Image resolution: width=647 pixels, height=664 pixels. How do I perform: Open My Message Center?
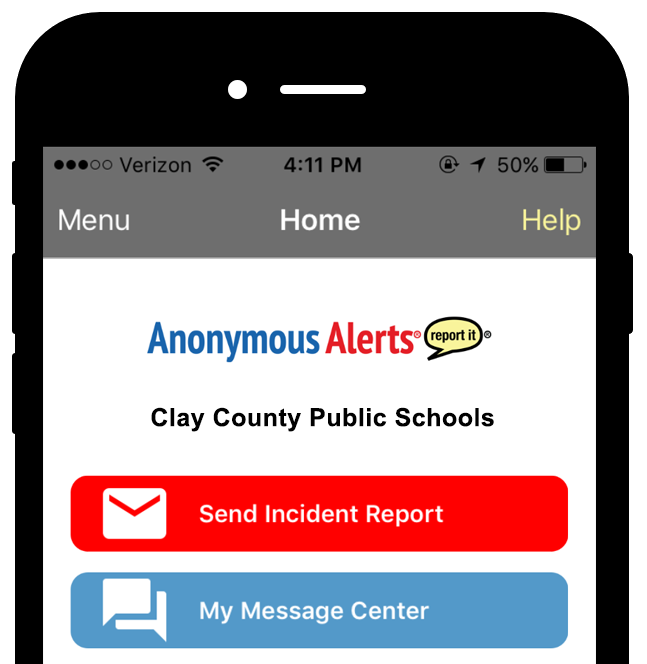[x=319, y=610]
